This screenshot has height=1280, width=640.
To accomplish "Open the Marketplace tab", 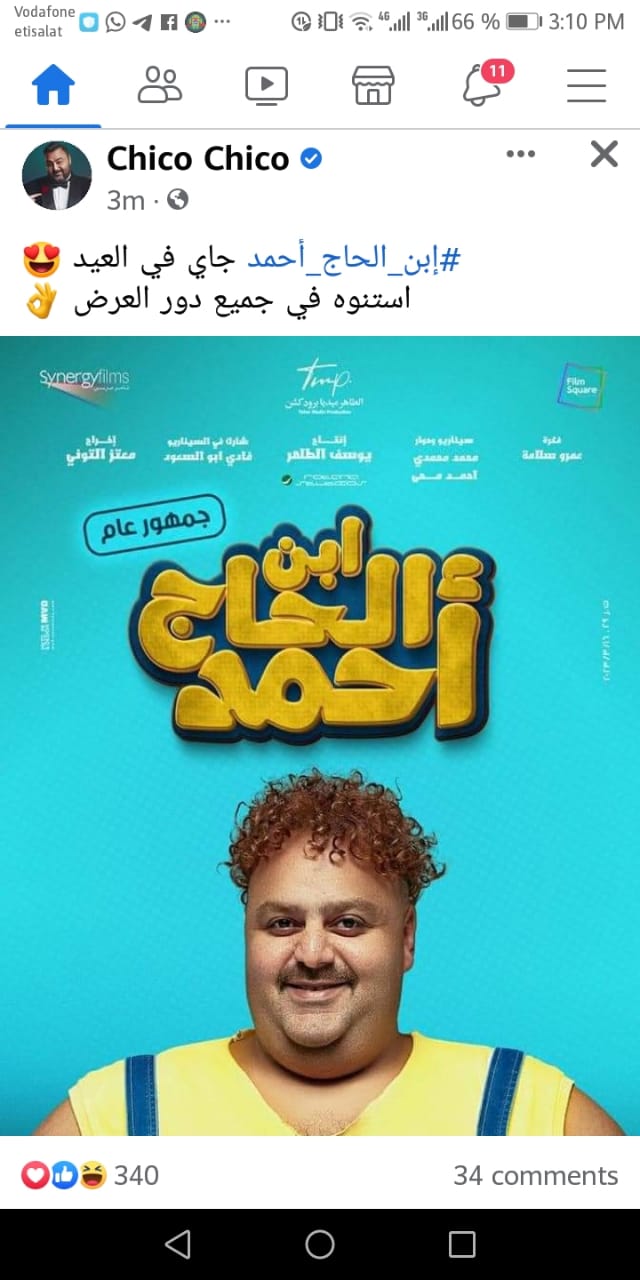I will pyautogui.click(x=373, y=86).
